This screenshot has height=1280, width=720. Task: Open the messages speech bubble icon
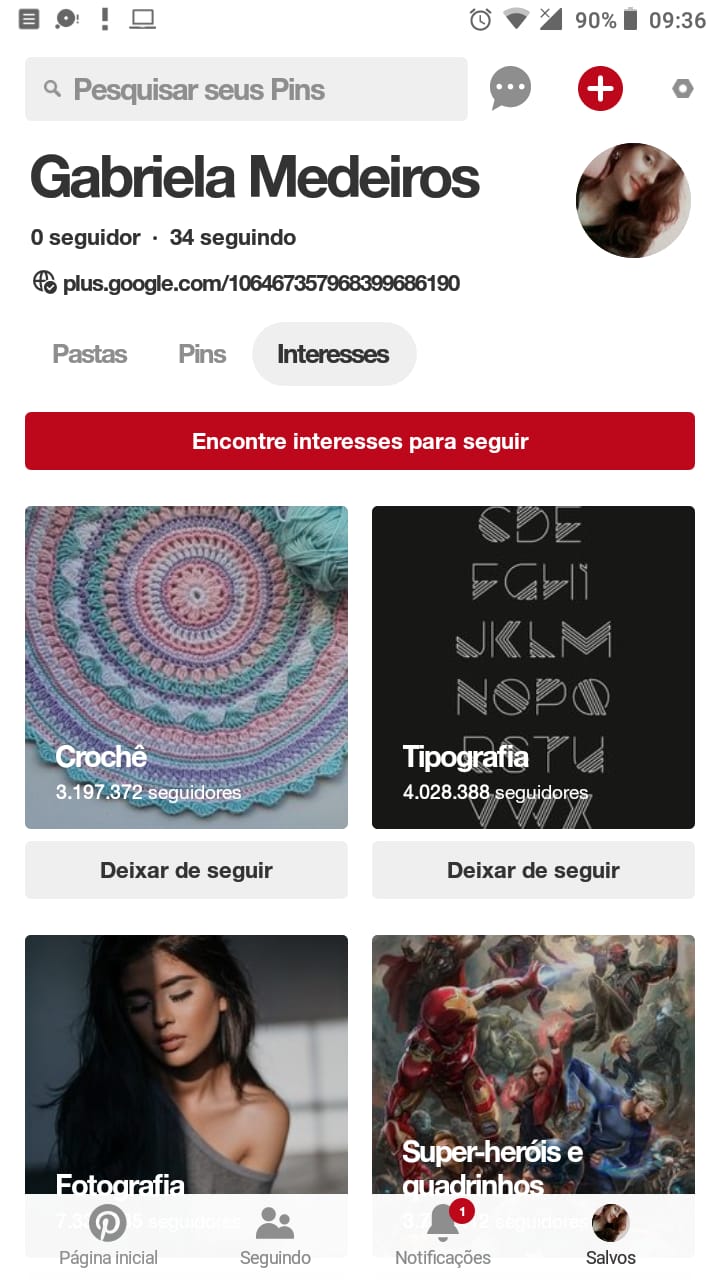[510, 89]
